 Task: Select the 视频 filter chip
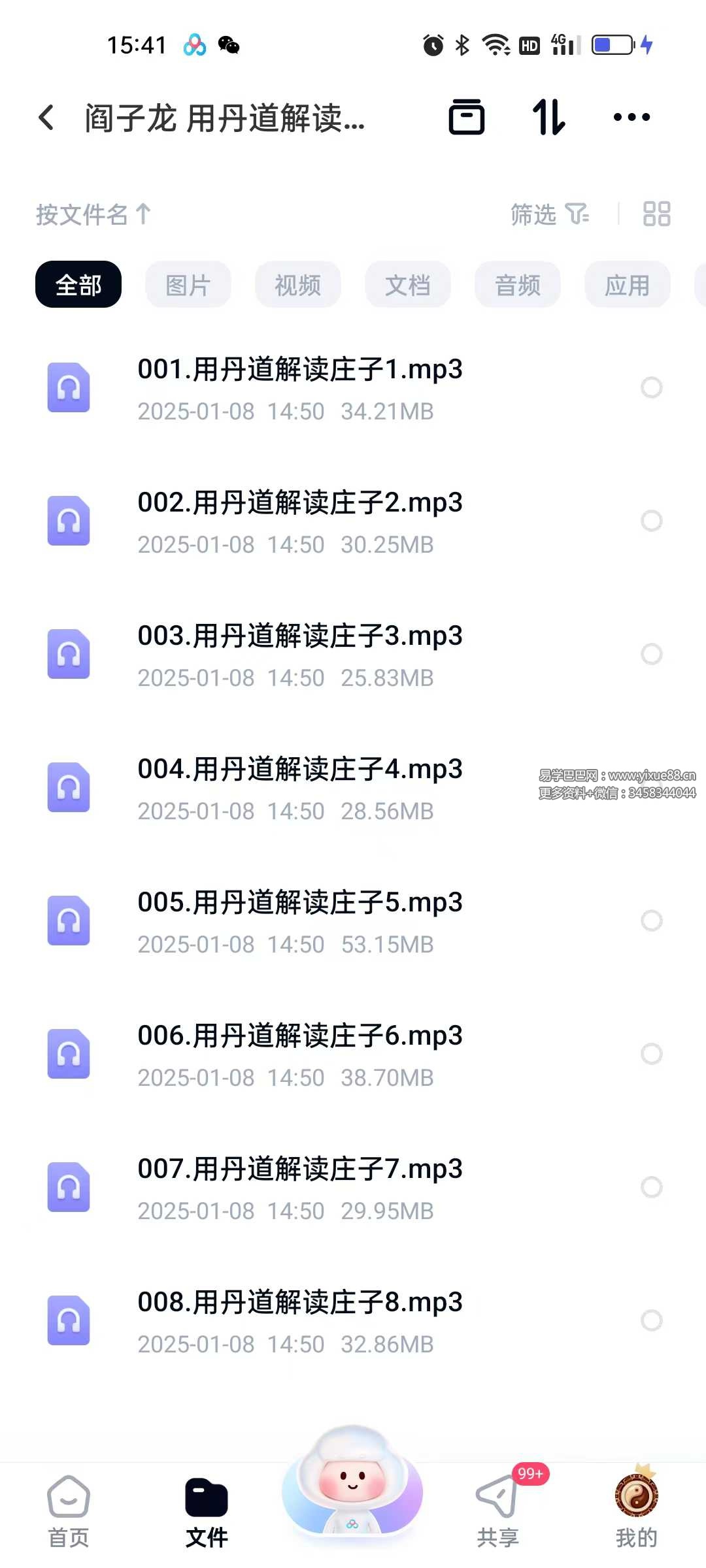click(298, 285)
